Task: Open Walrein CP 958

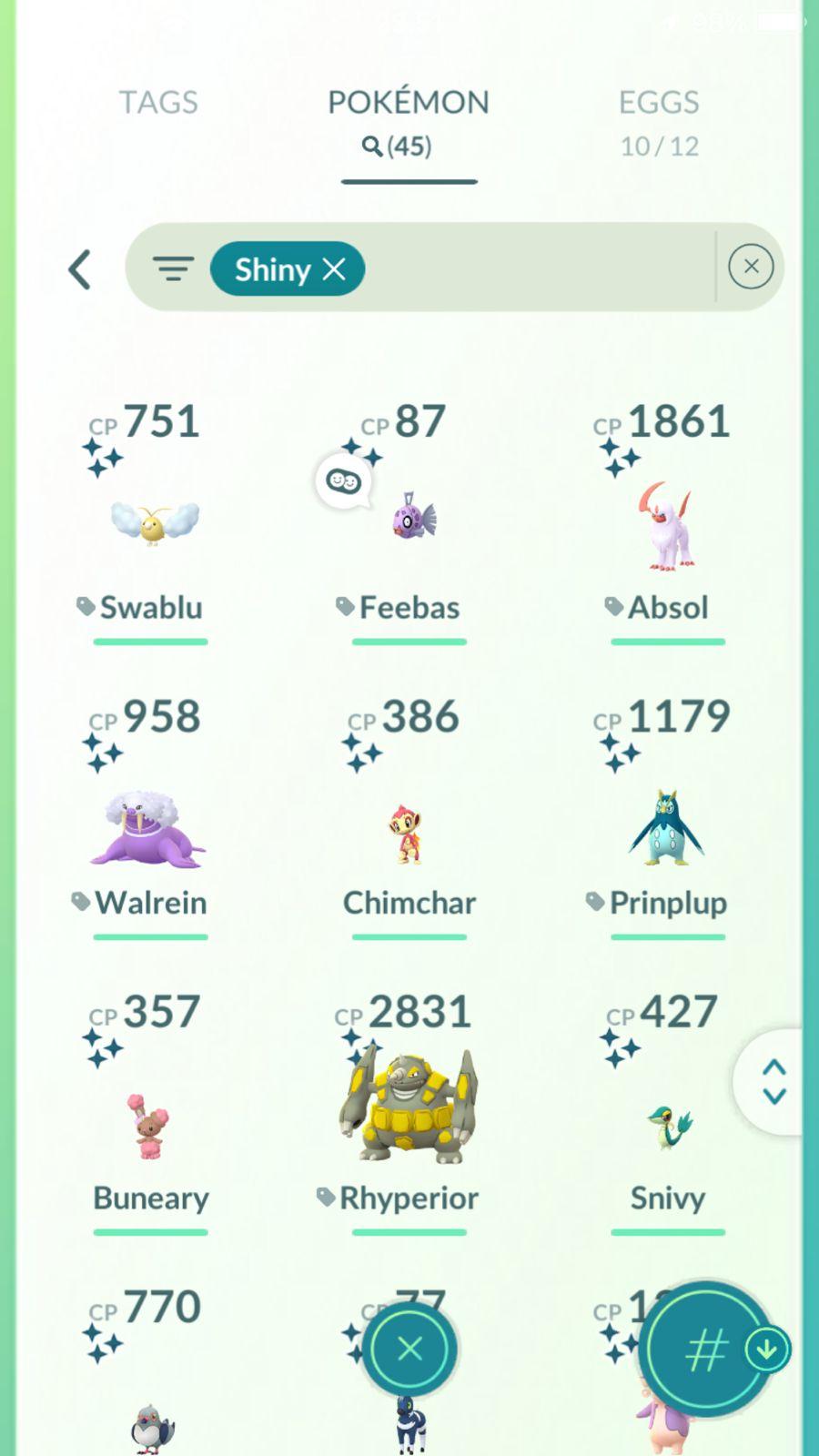Action: (x=149, y=828)
